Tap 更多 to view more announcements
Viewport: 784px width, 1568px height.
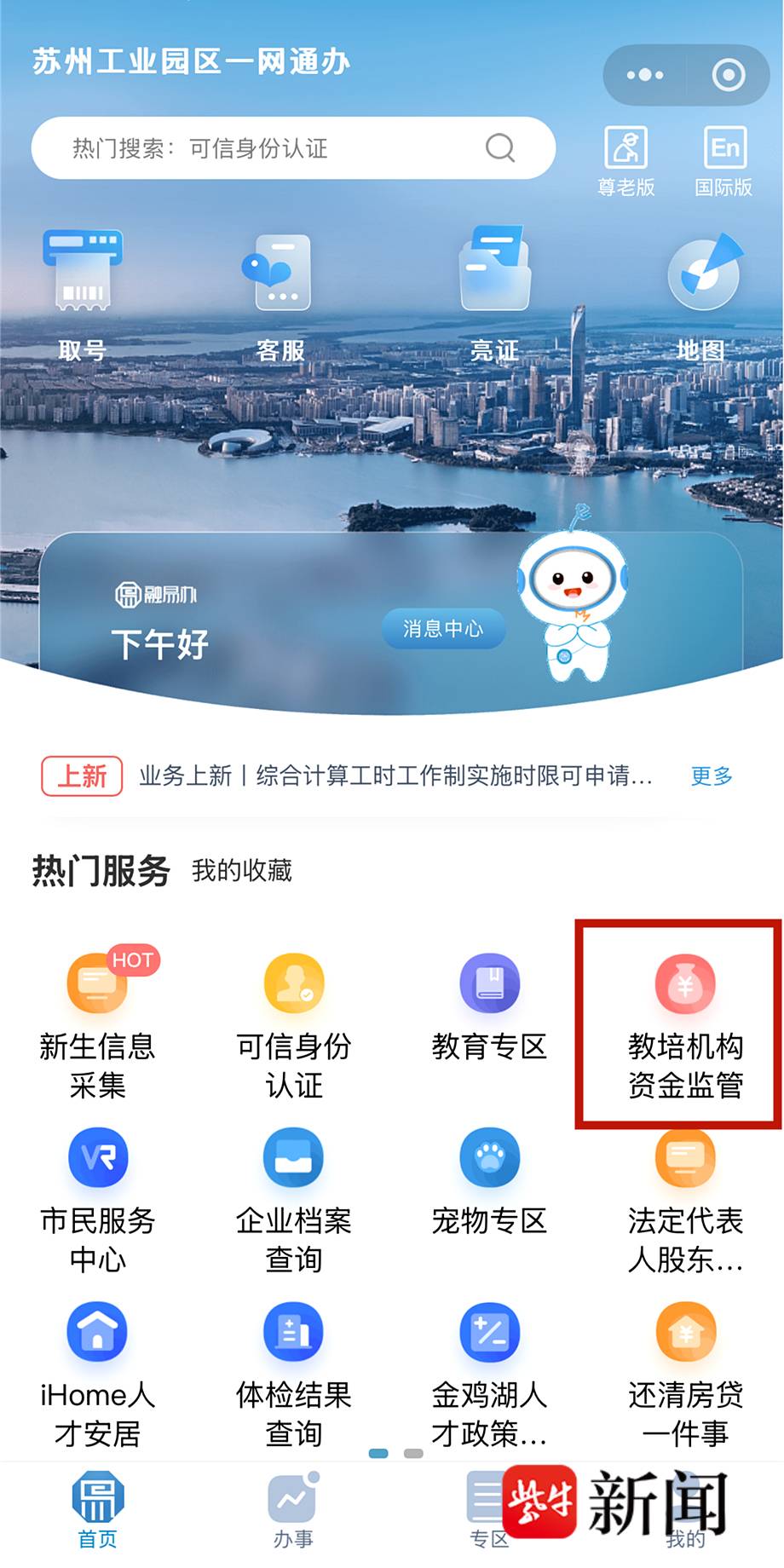[x=712, y=776]
